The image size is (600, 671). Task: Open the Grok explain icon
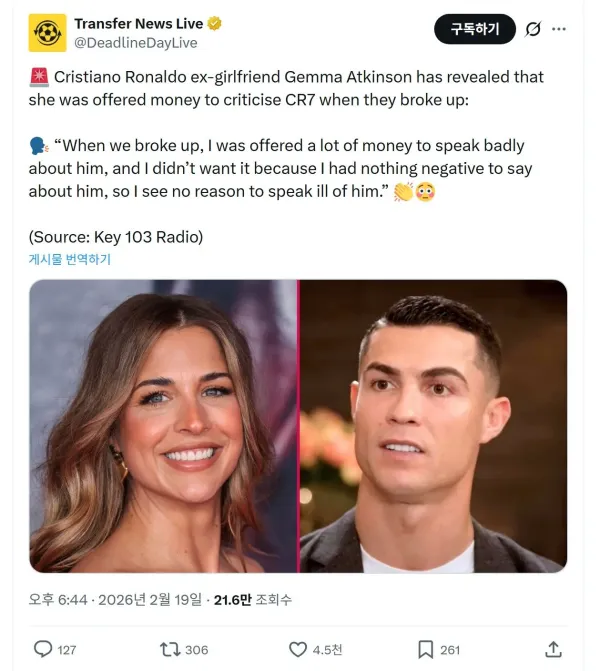[x=533, y=29]
